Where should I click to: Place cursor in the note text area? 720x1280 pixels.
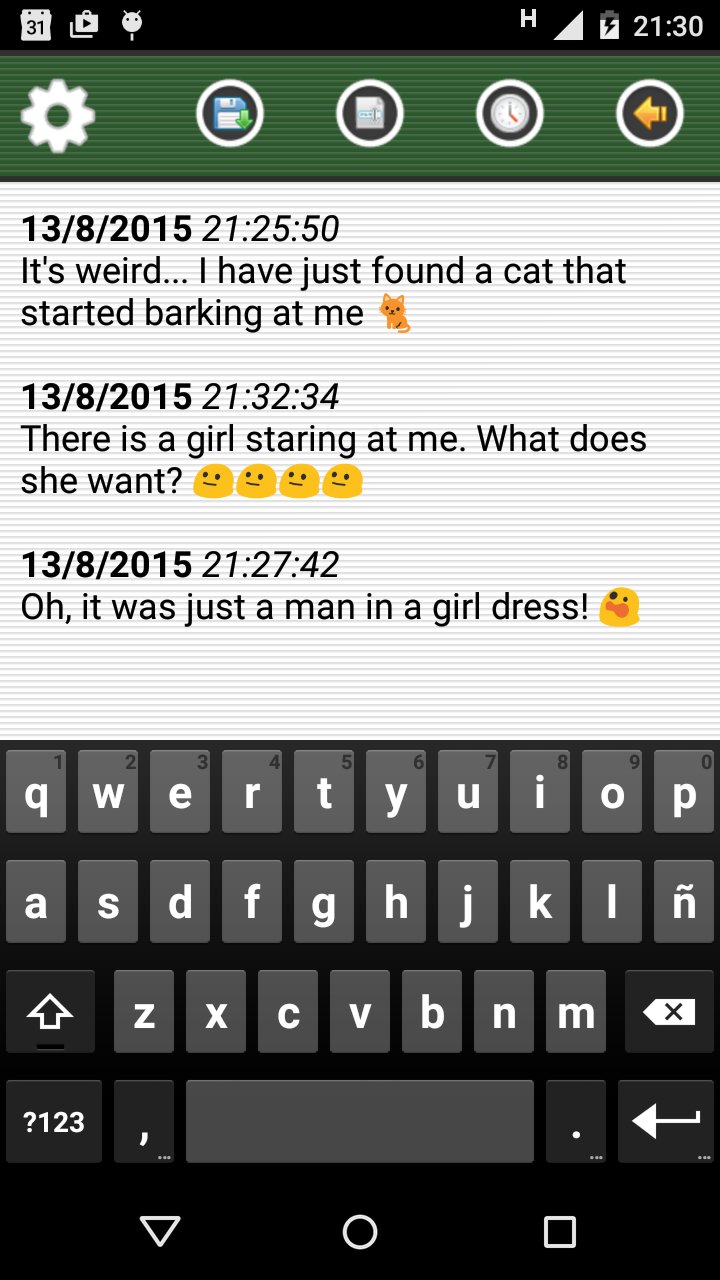(x=360, y=680)
